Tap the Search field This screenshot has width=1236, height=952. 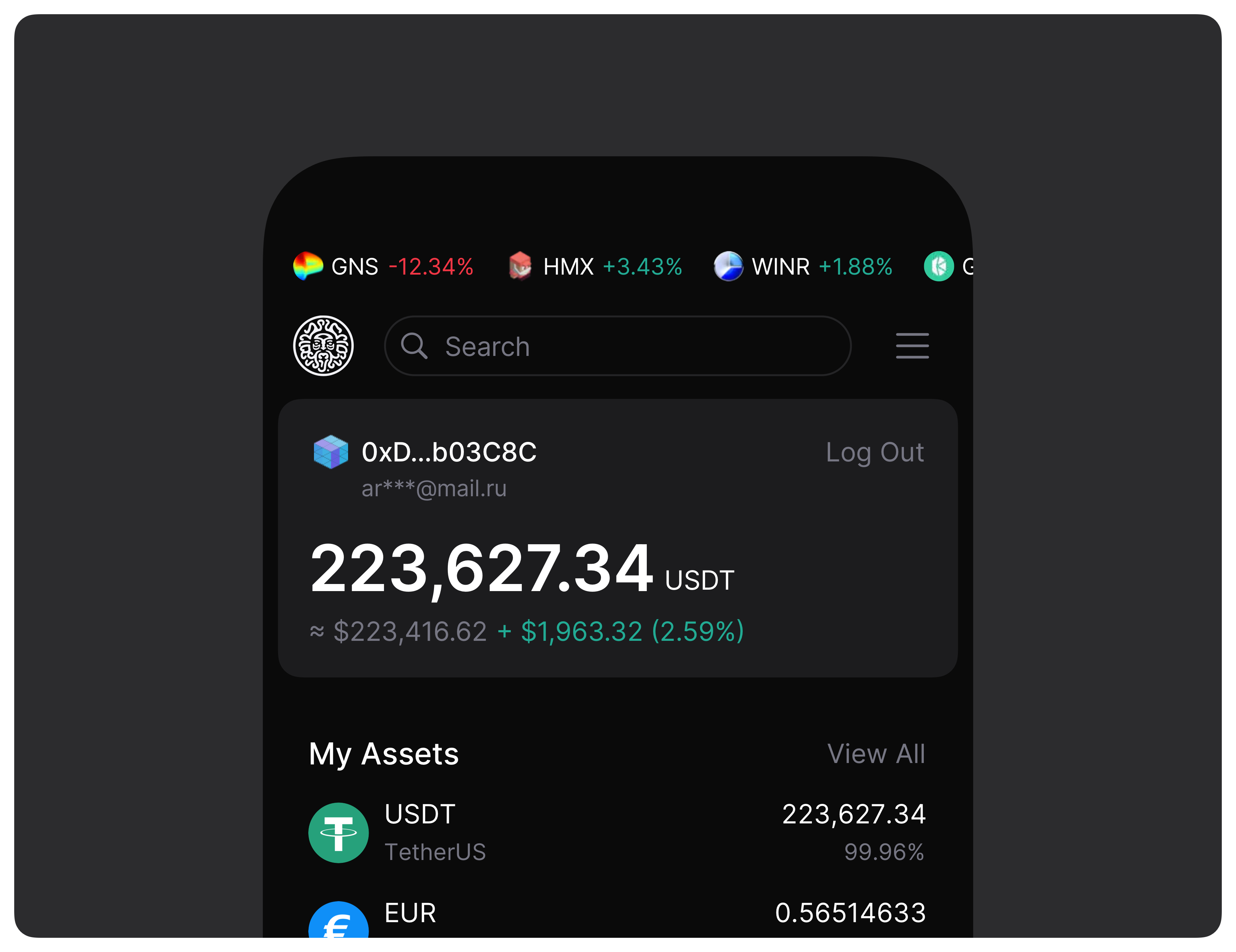click(x=617, y=346)
